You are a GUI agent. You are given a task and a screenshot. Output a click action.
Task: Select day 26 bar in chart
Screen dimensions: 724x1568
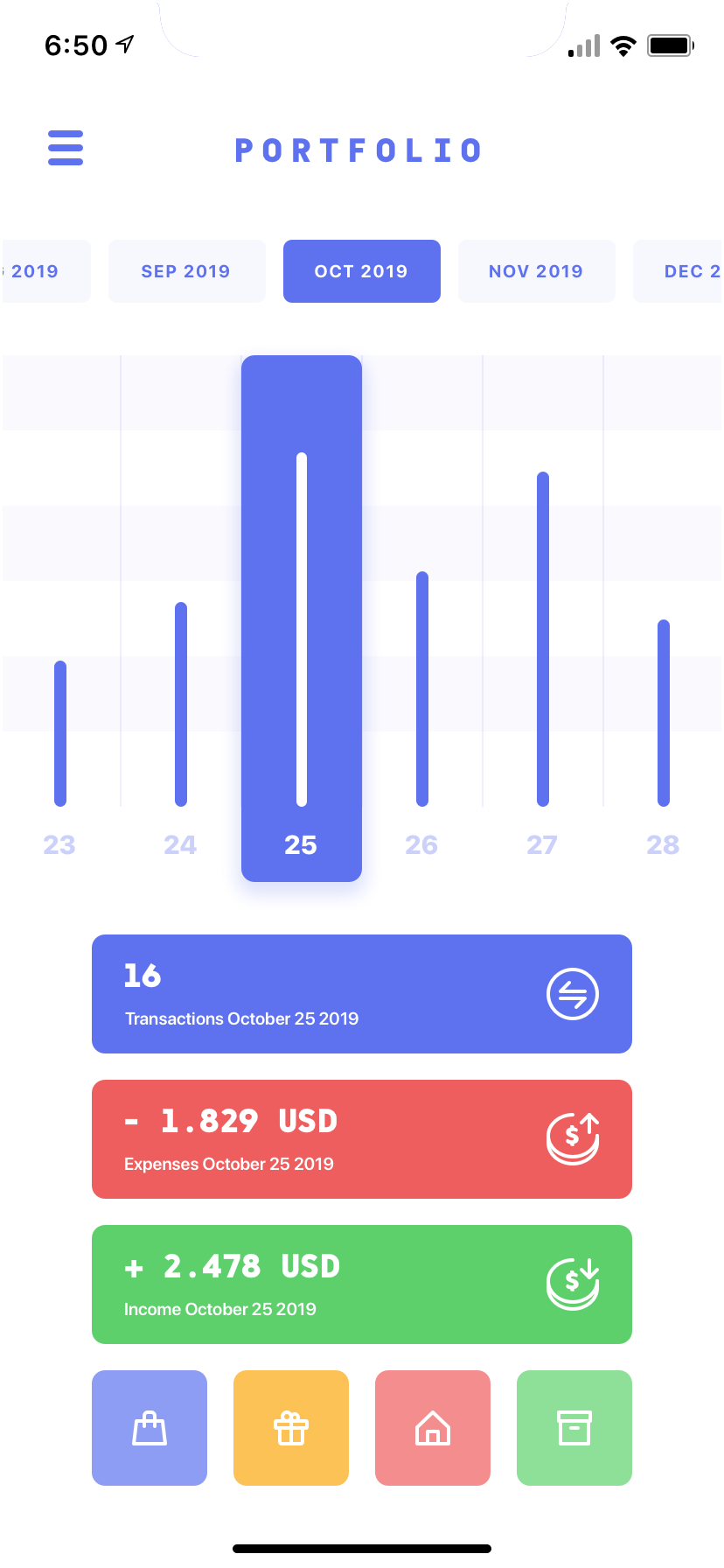(x=422, y=689)
